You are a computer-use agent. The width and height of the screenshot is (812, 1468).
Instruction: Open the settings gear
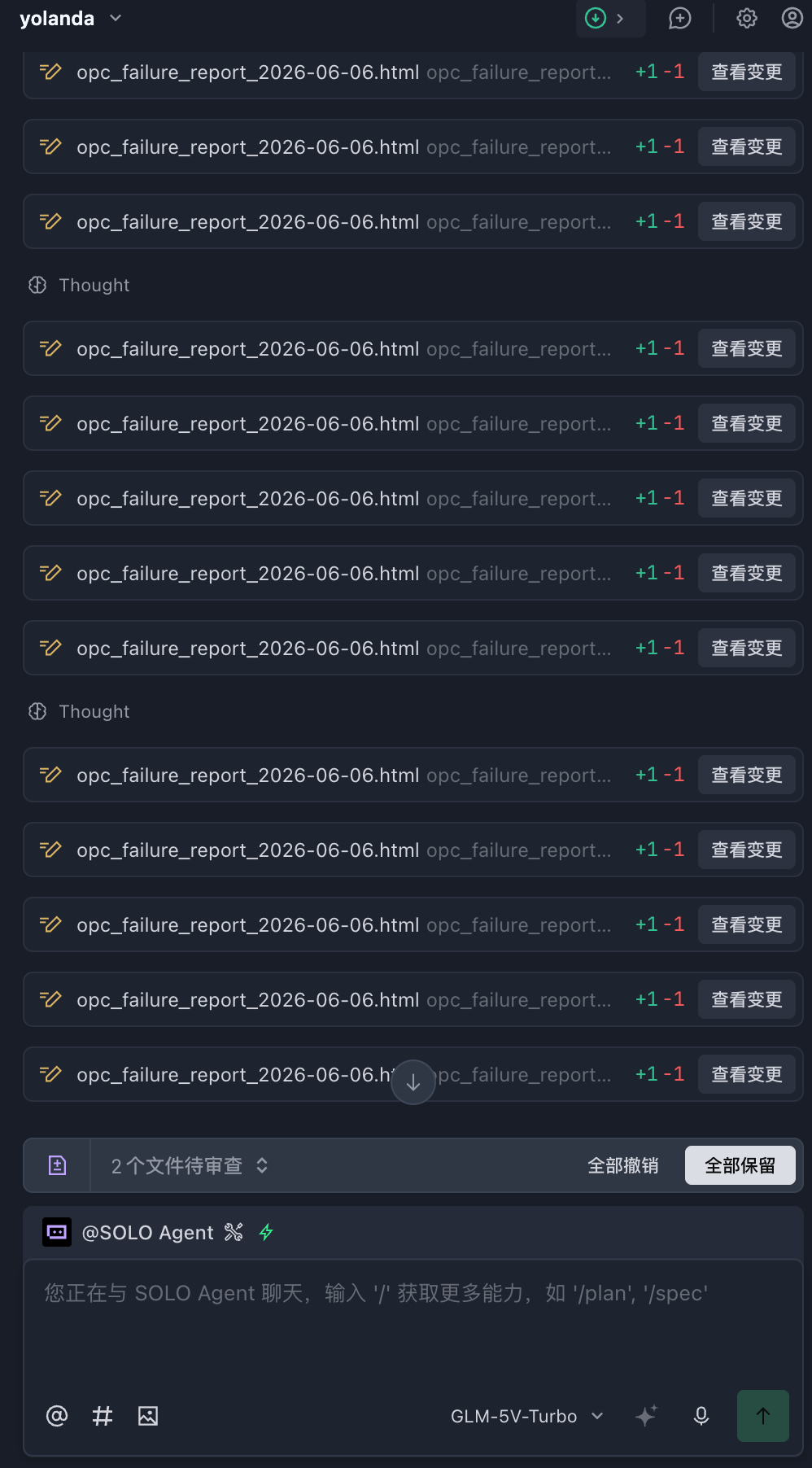tap(746, 19)
